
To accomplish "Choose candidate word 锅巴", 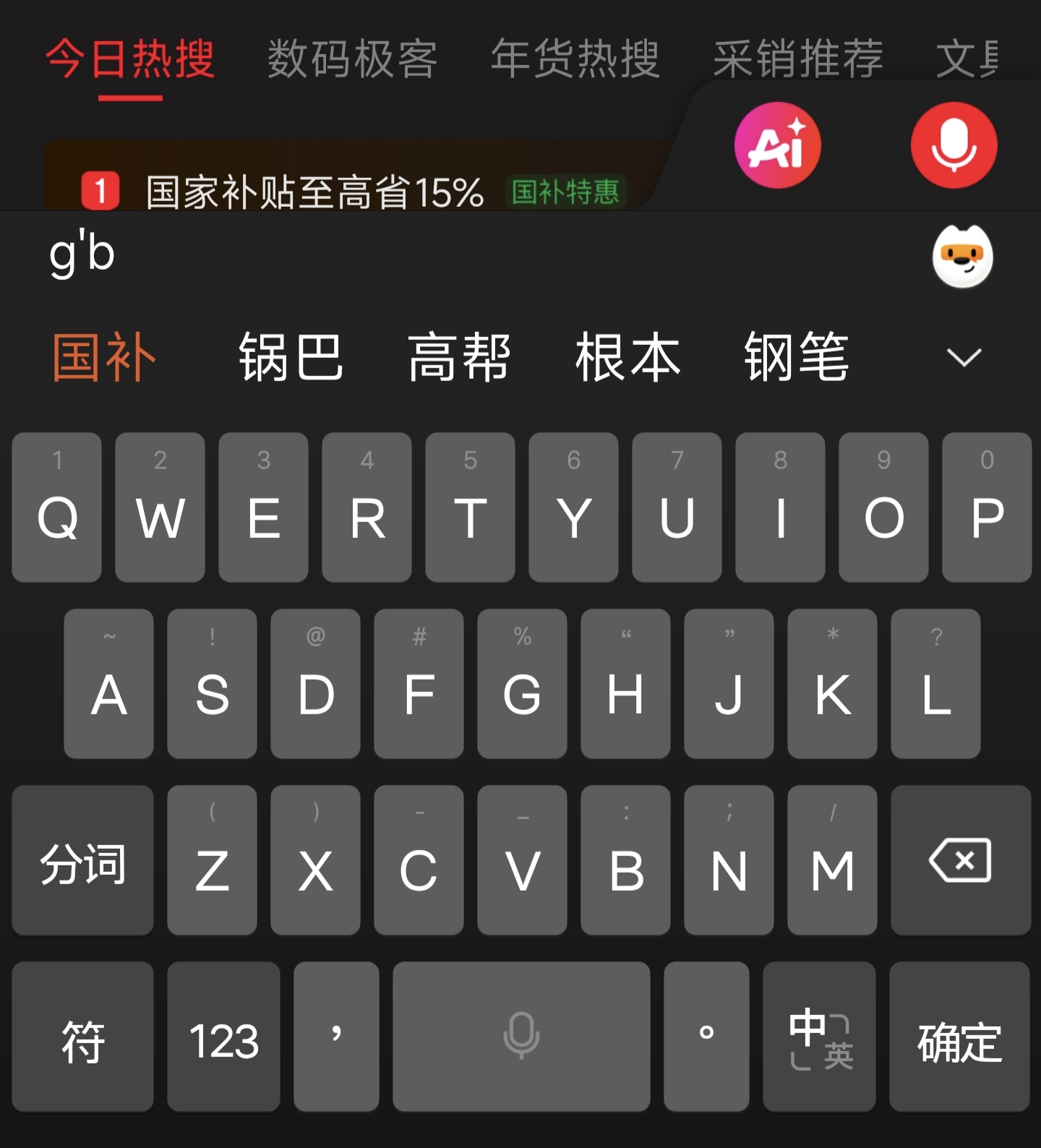I will coord(291,357).
